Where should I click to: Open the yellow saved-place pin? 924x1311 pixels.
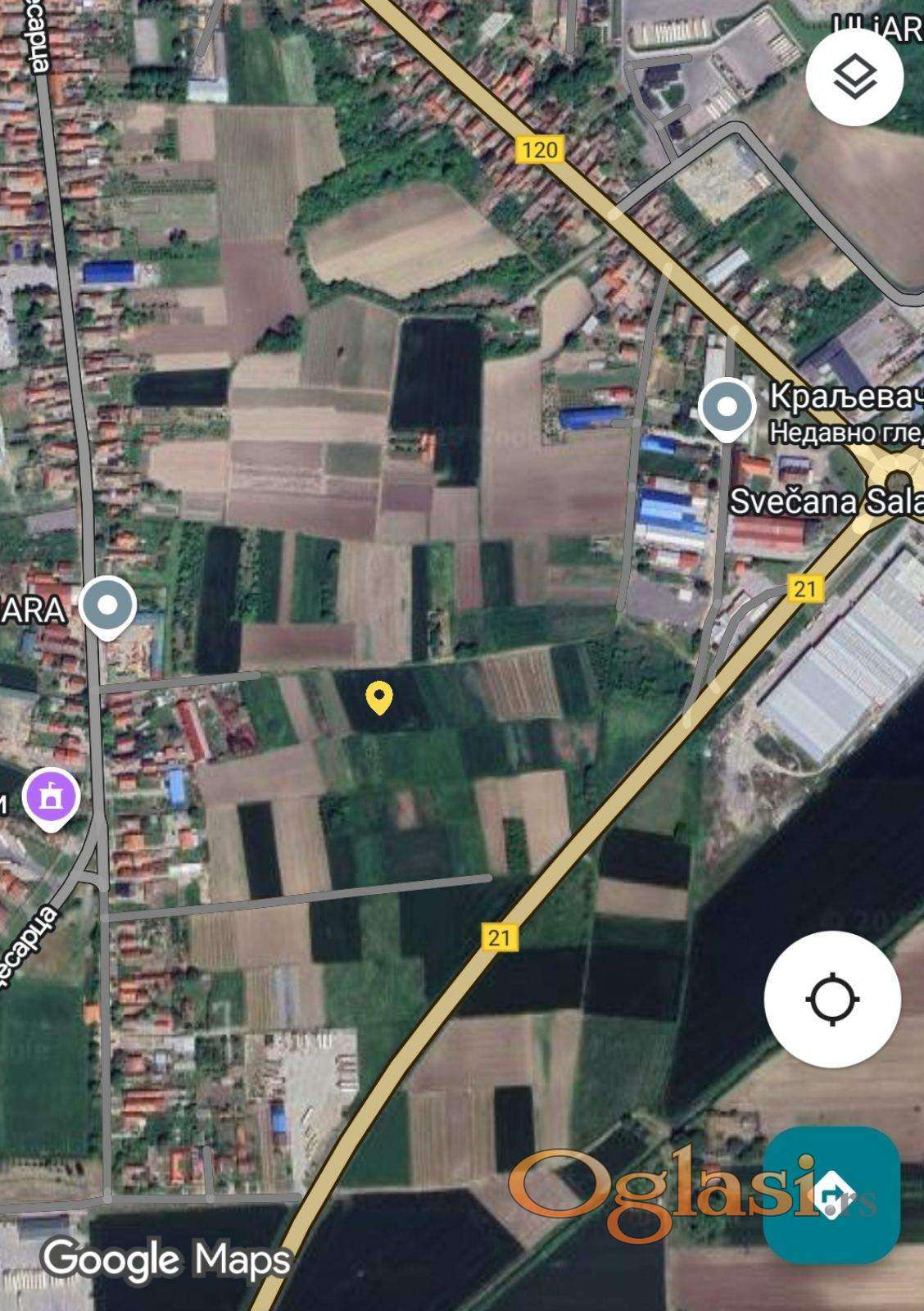[378, 698]
